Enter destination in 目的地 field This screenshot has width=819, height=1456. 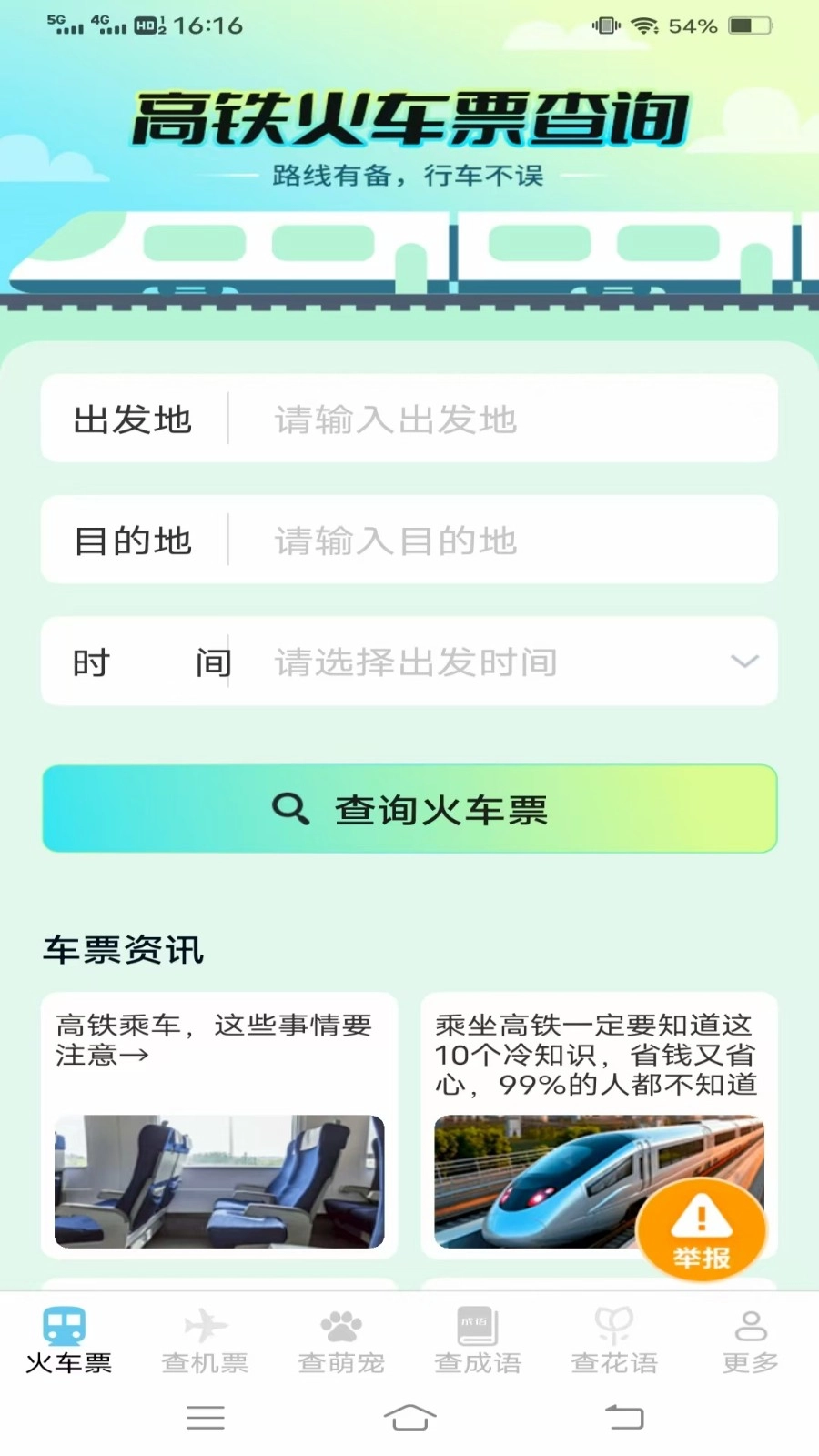click(x=500, y=541)
